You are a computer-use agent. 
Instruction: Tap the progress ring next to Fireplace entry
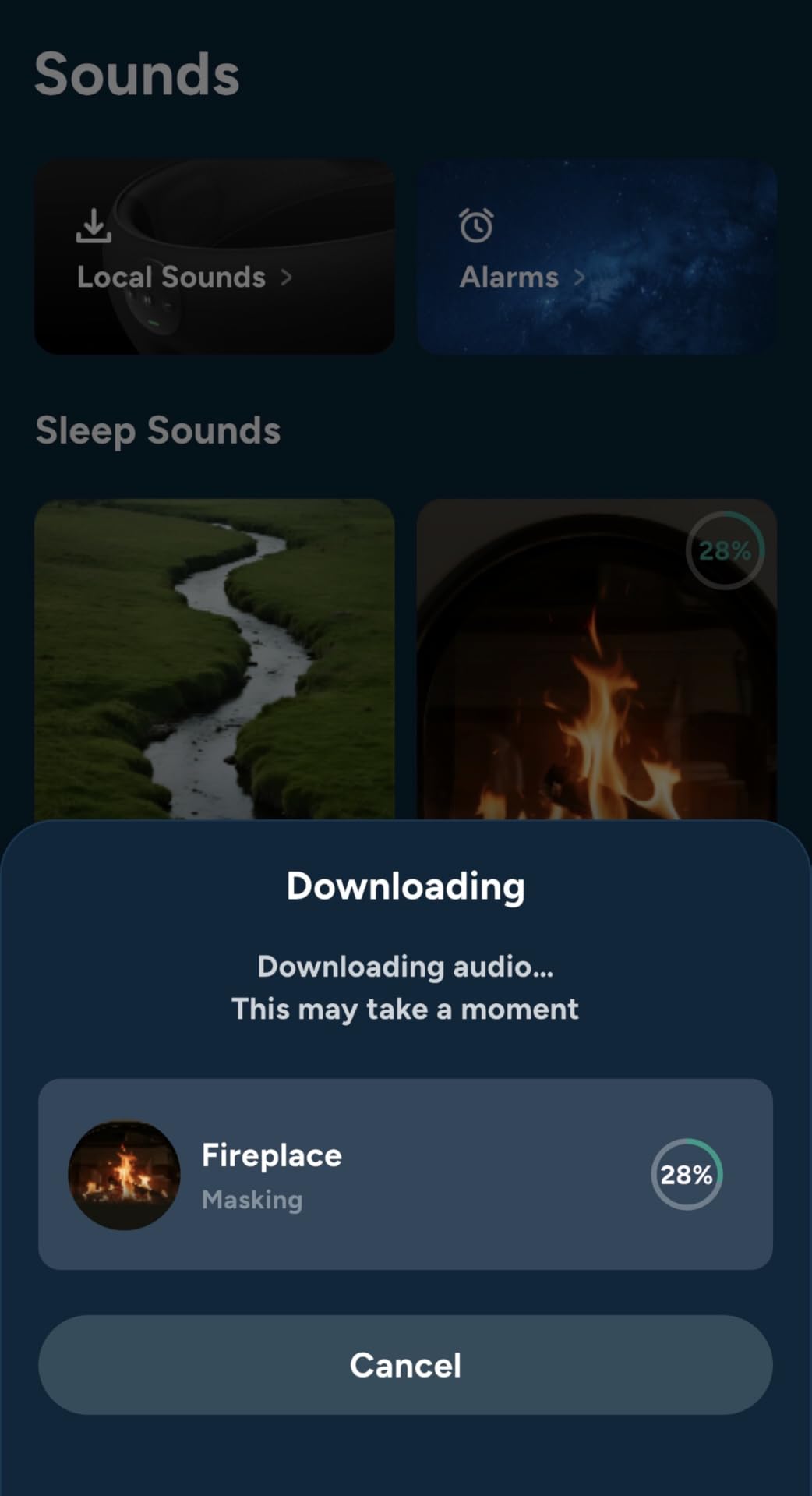(688, 1174)
